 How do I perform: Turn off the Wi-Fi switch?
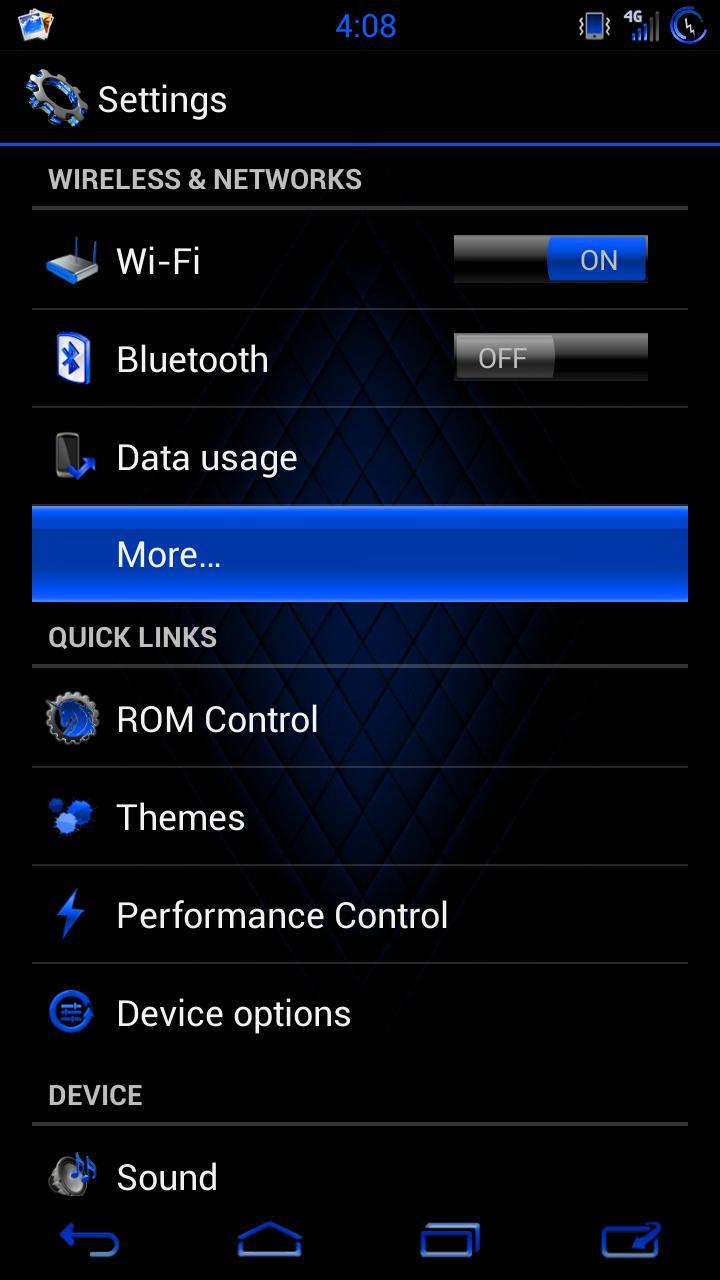(550, 260)
